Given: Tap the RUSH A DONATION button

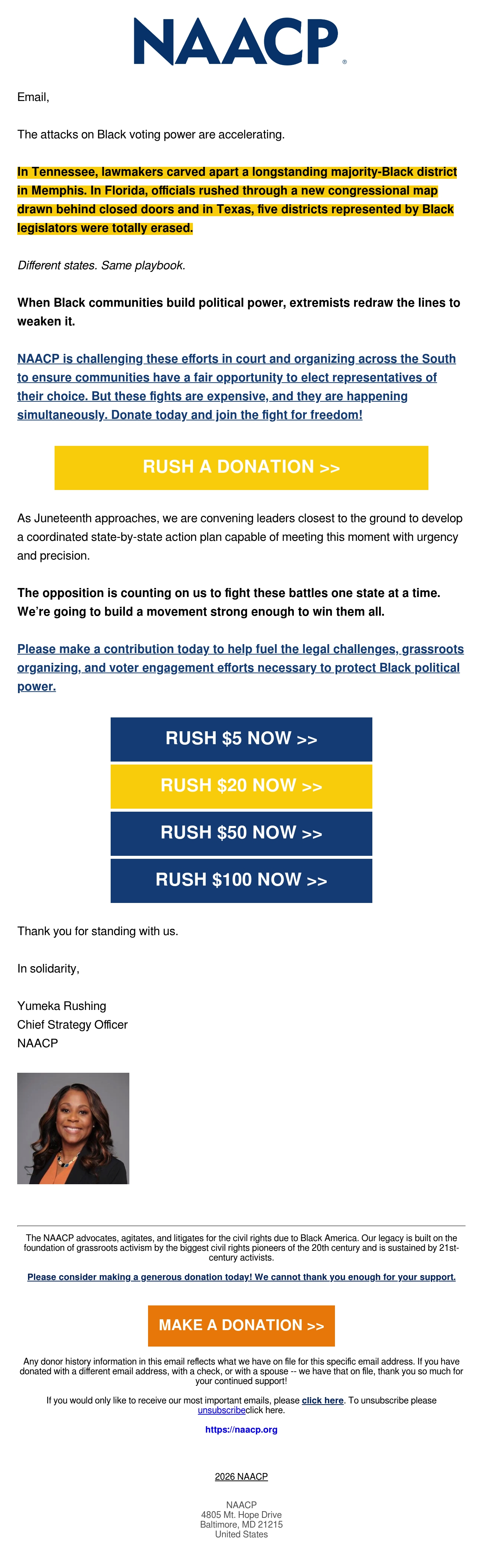Looking at the screenshot, I should click(241, 468).
